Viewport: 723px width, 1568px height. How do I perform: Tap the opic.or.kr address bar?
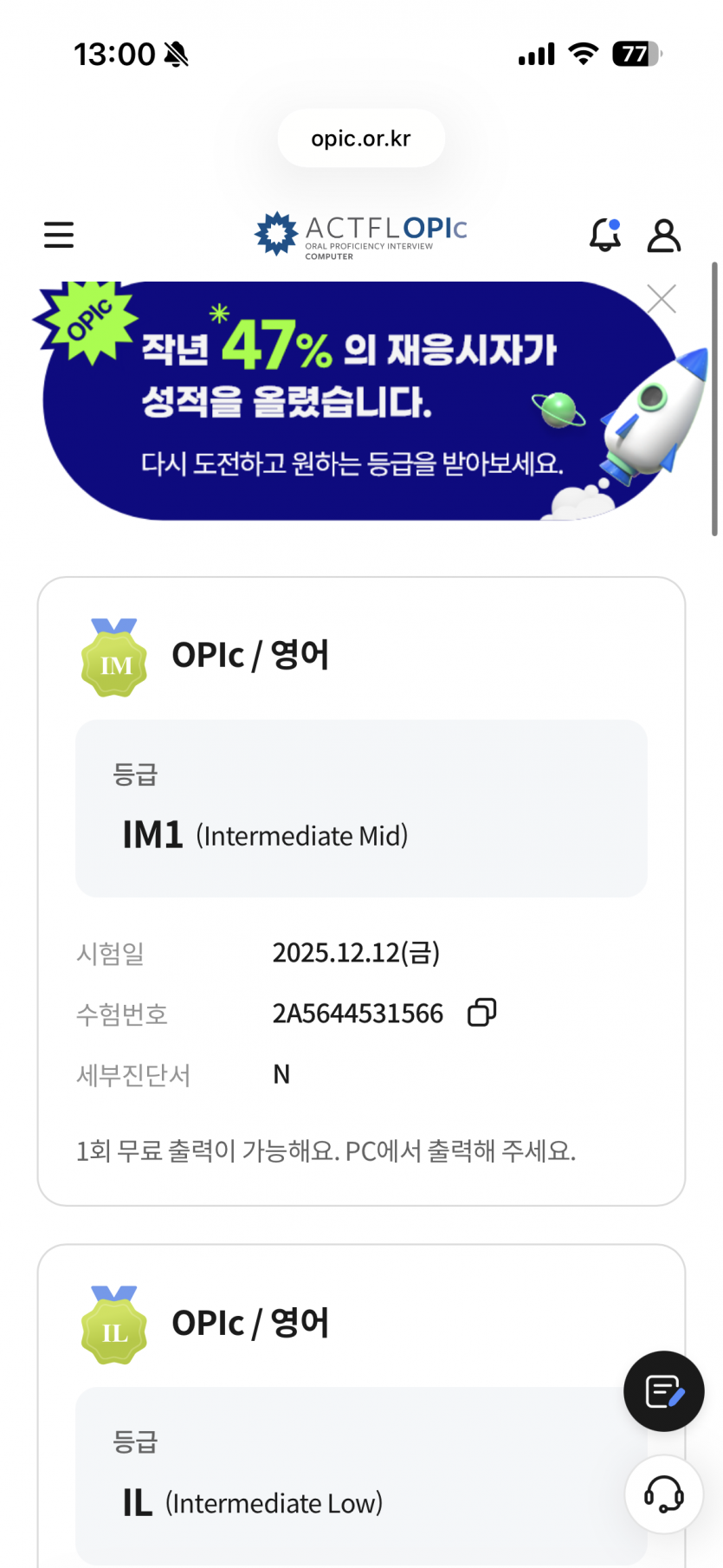point(361,139)
